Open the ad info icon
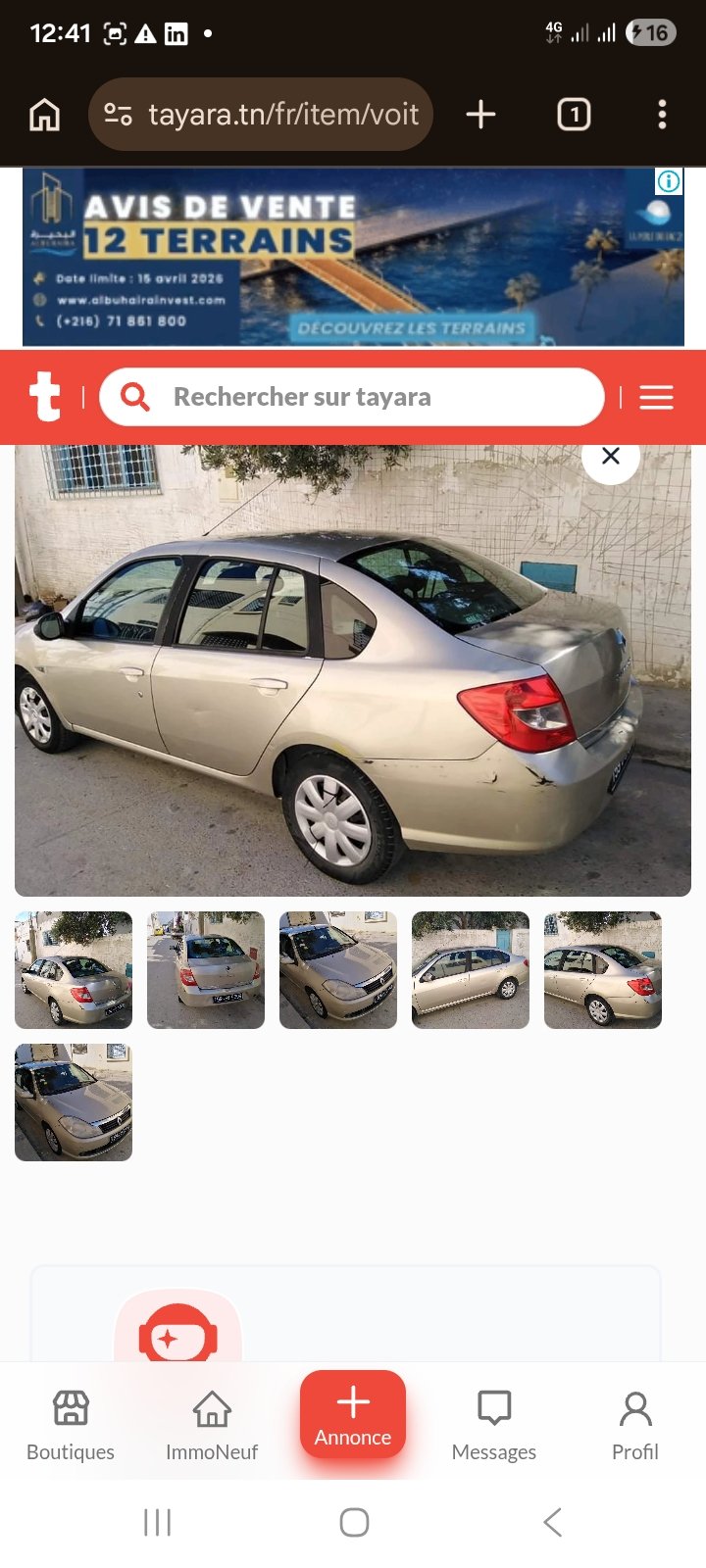Viewport: 706px width, 1568px height. pyautogui.click(x=669, y=181)
